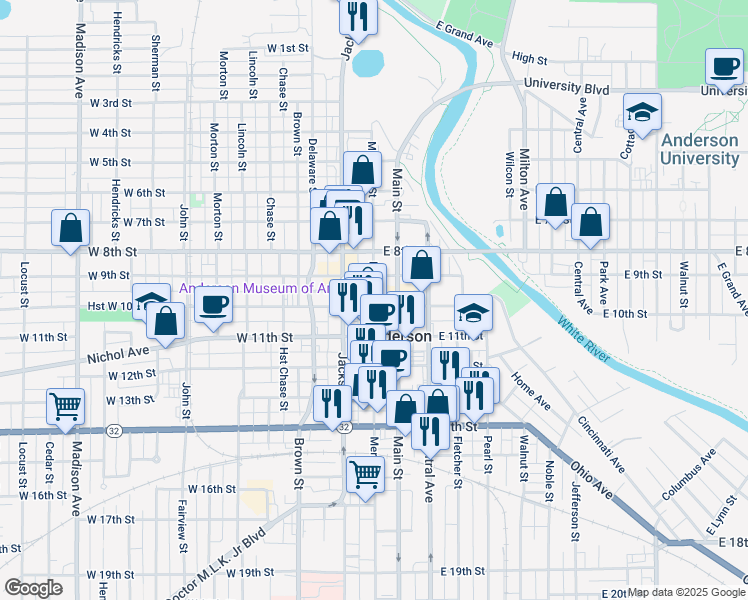This screenshot has width=748, height=600.
Task: Tap the shopping bag marker on W 8th St near Madison Ave
Action: [71, 228]
